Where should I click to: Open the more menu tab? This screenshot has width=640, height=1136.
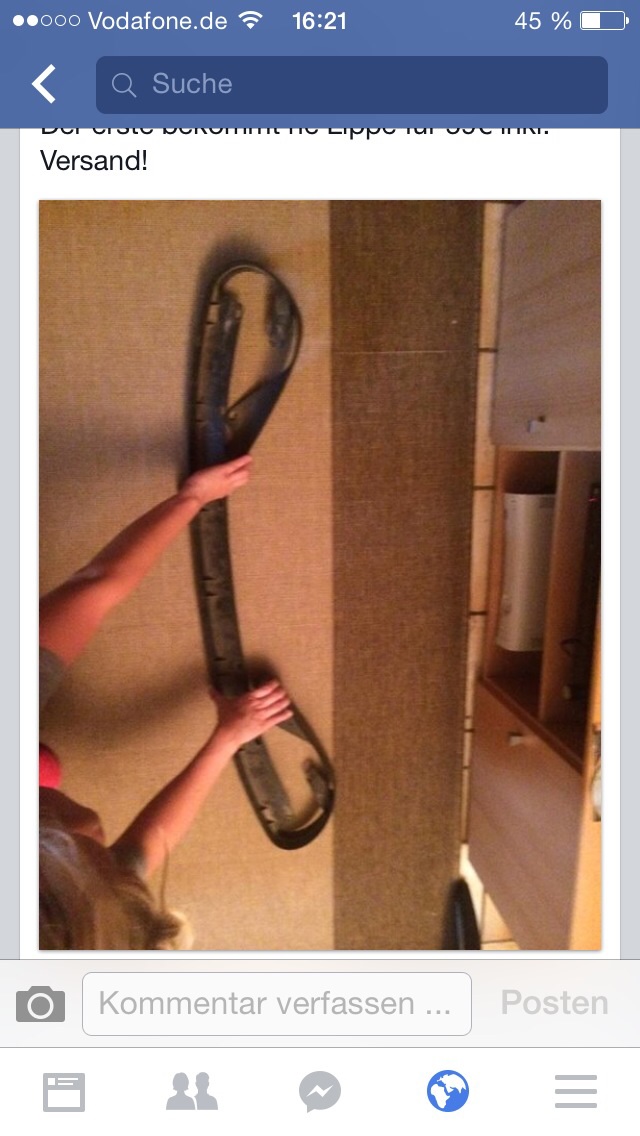576,1092
